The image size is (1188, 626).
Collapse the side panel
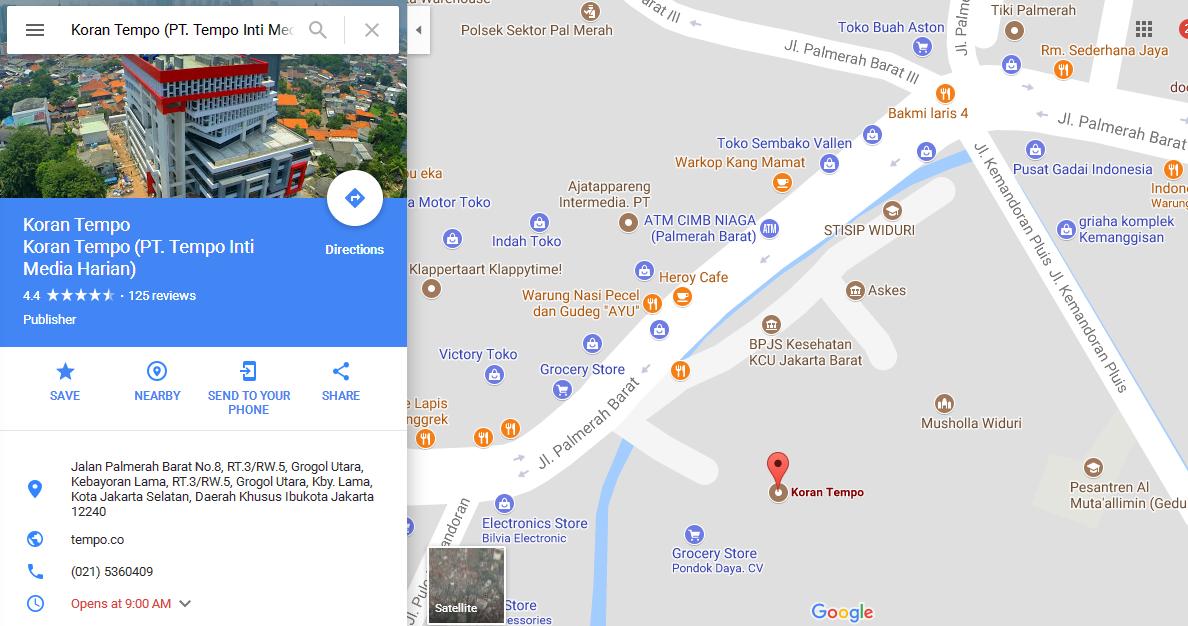pyautogui.click(x=419, y=30)
